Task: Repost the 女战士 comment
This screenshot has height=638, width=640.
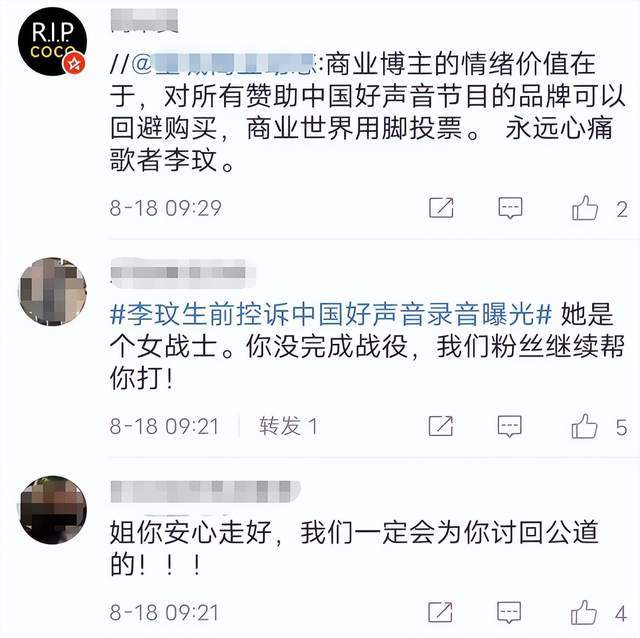Action: [x=441, y=426]
